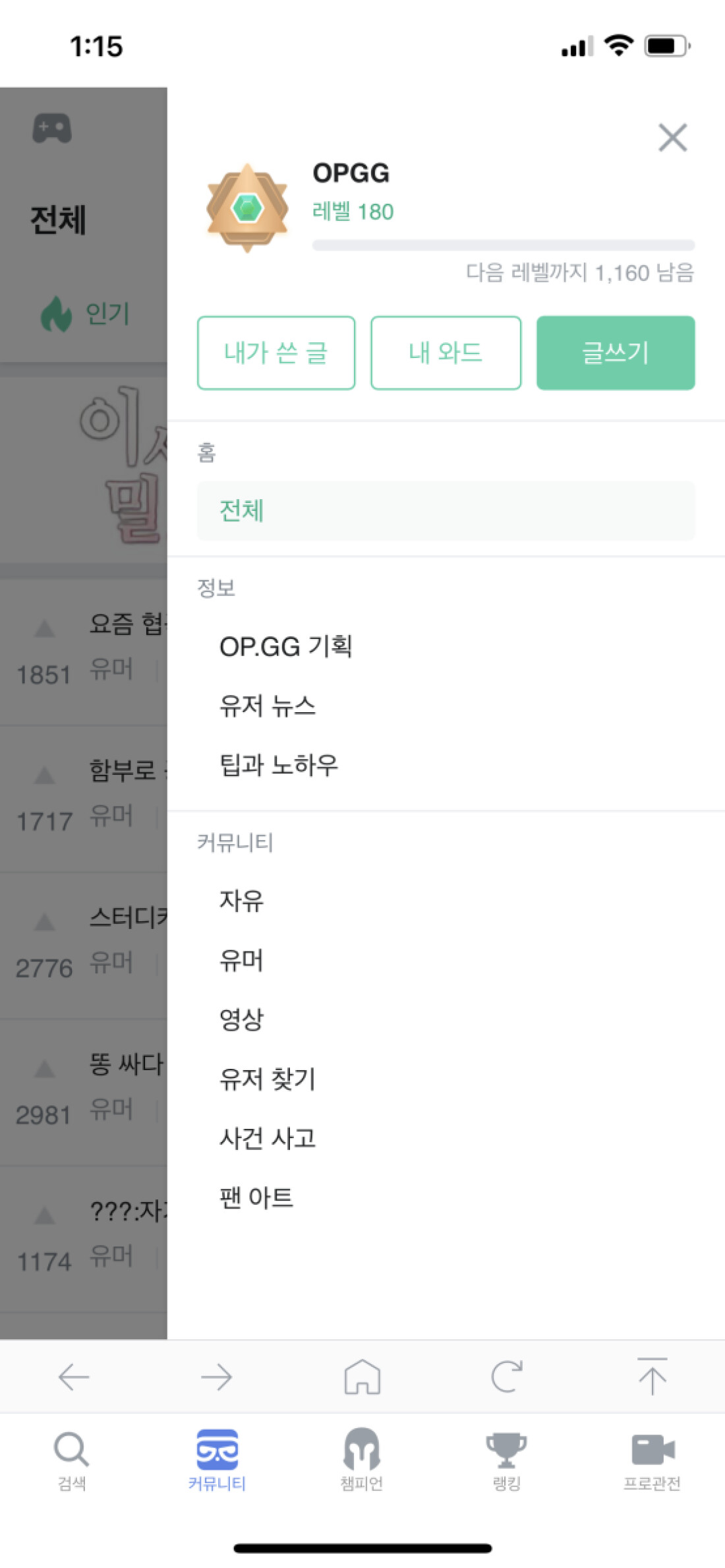Viewport: 725px width, 1568px height.
Task: Open 사건 사고 board
Action: [x=267, y=1138]
